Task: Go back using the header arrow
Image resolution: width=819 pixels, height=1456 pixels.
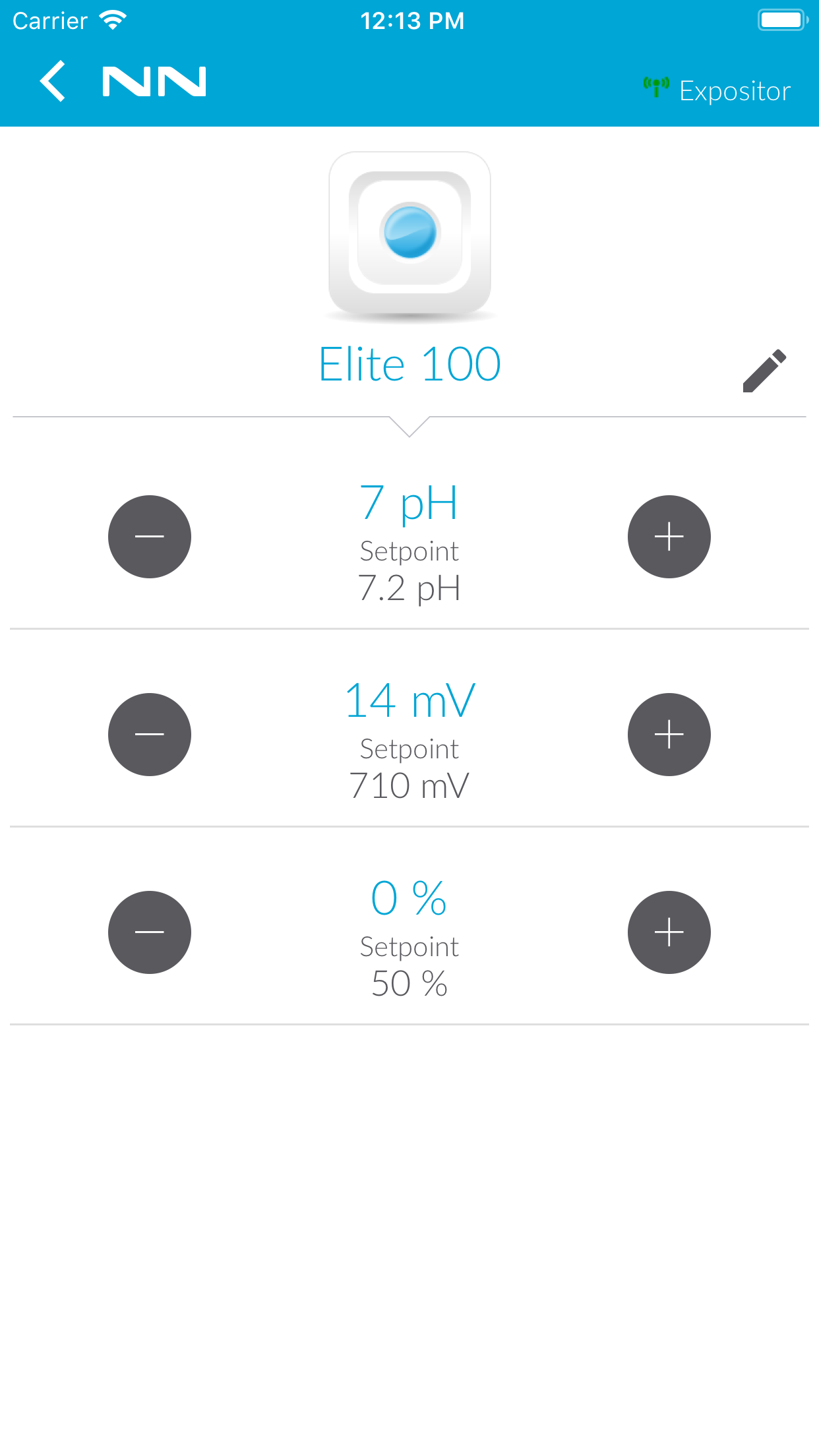Action: (53, 81)
